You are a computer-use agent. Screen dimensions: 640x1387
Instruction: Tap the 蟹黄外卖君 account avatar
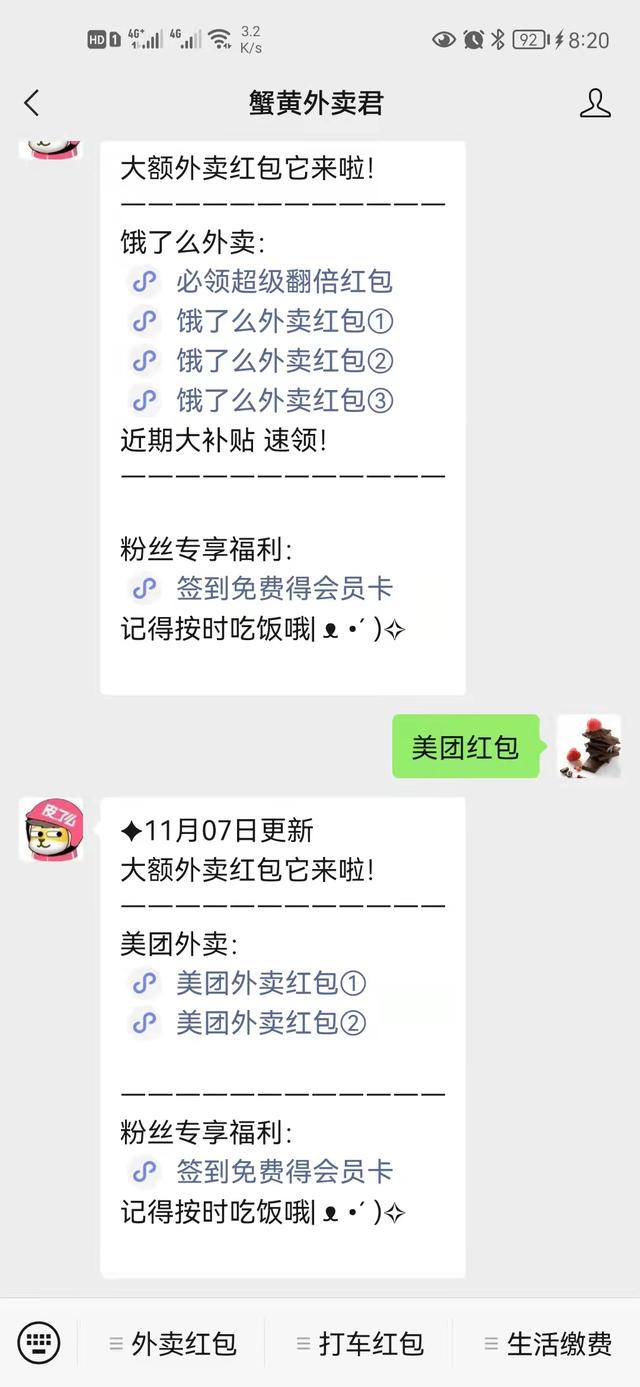[51, 829]
